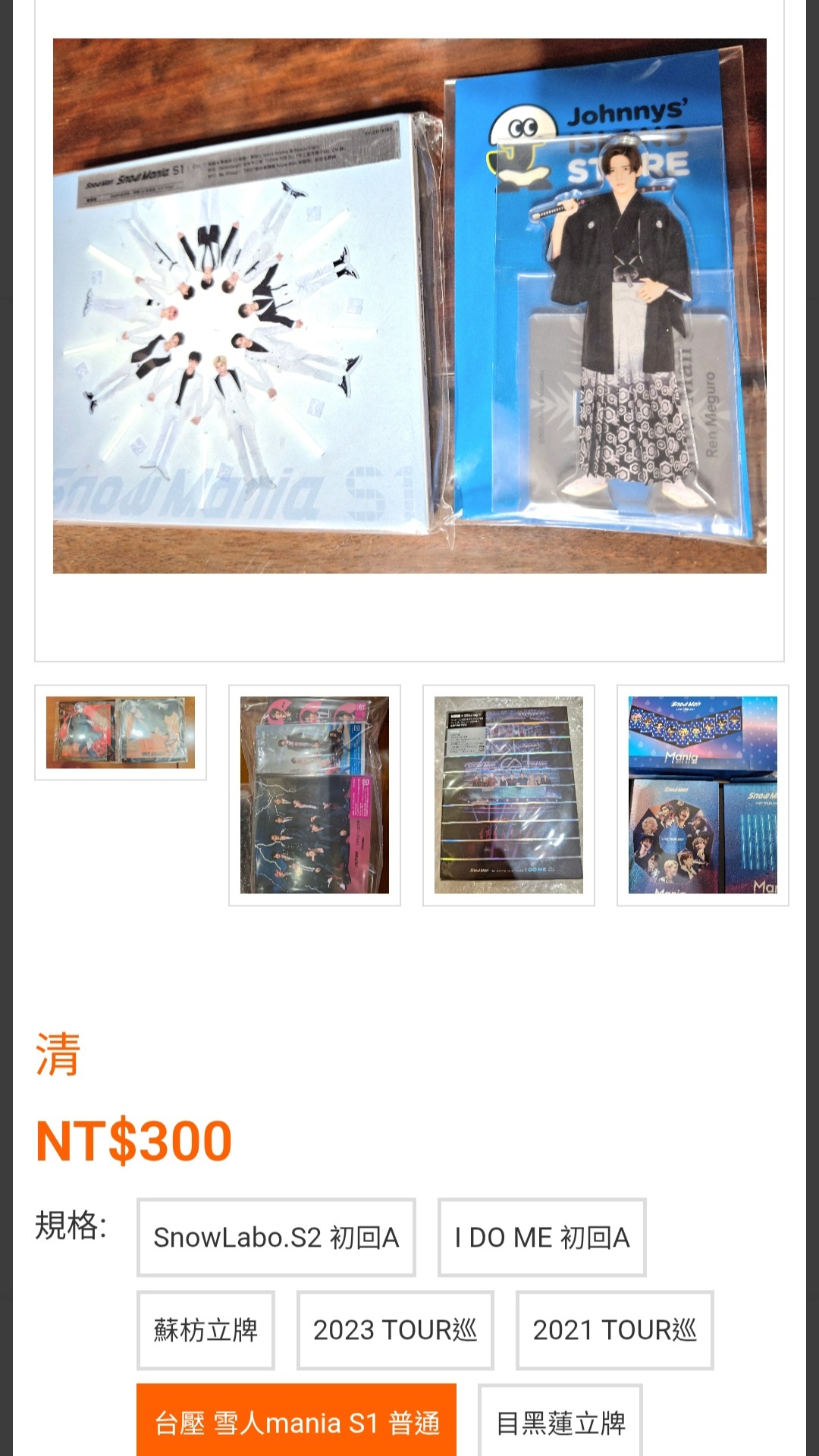Tap the selected 台壓 雪人mania S1 普通 option
The height and width of the screenshot is (1456, 819).
[x=297, y=1423]
